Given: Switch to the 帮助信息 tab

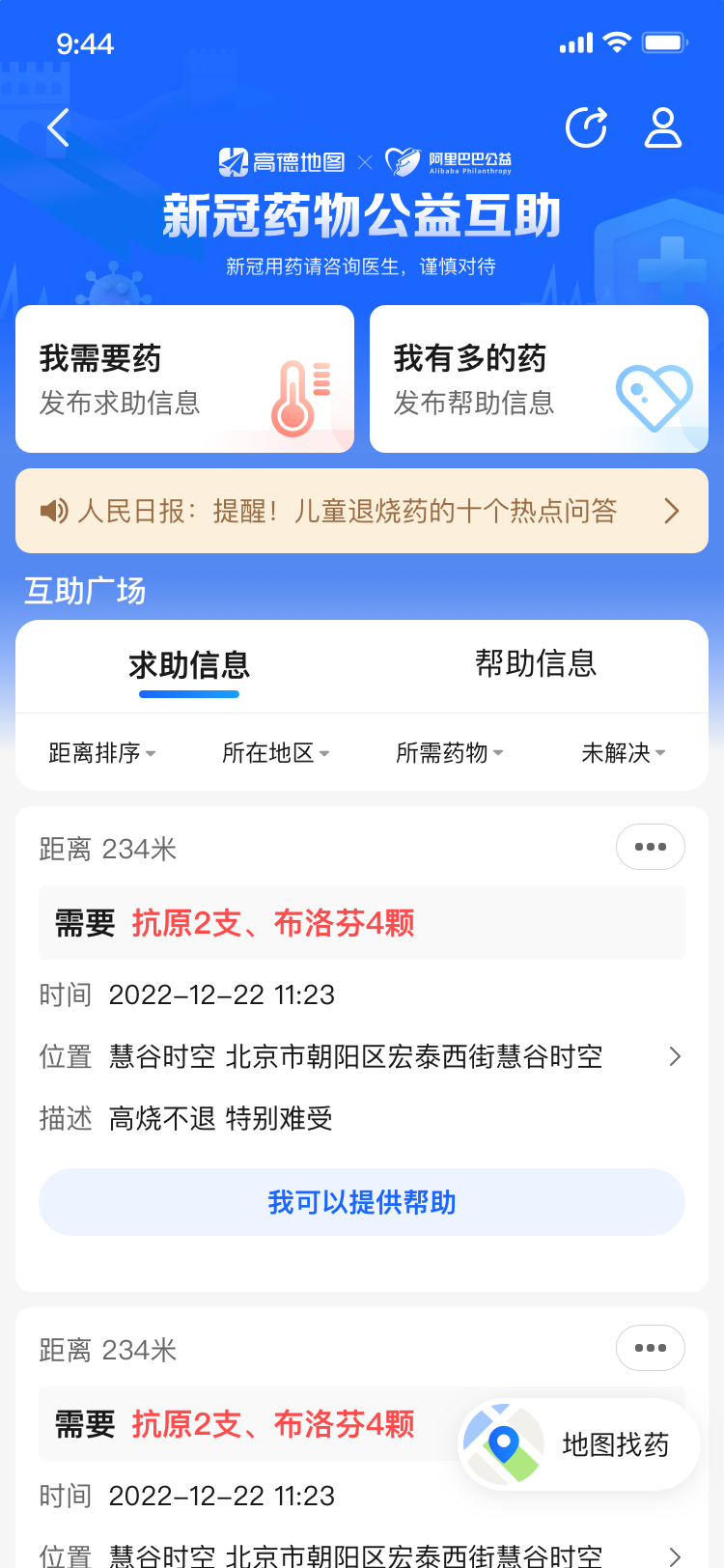Looking at the screenshot, I should (536, 663).
